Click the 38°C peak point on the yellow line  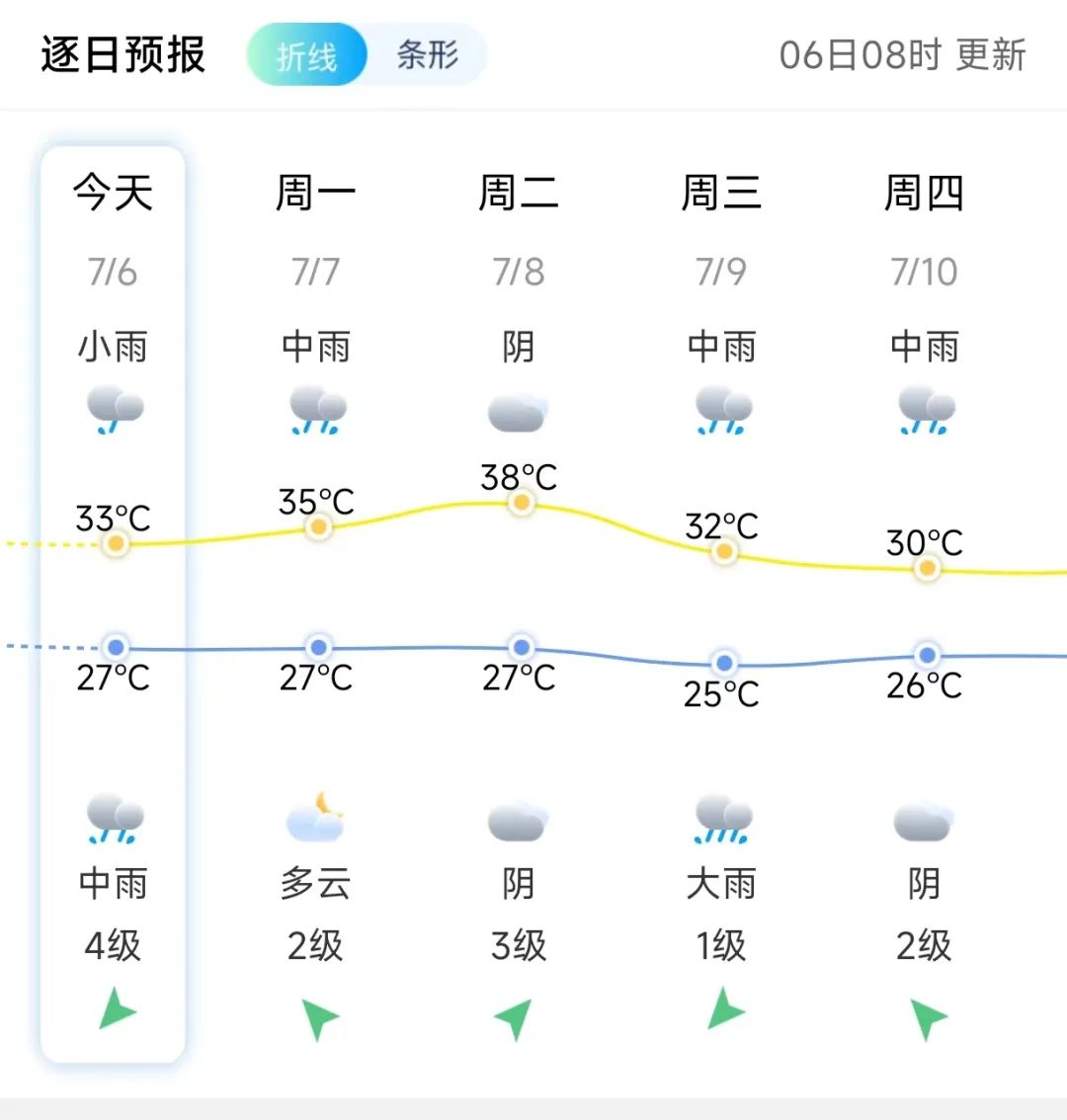521,502
